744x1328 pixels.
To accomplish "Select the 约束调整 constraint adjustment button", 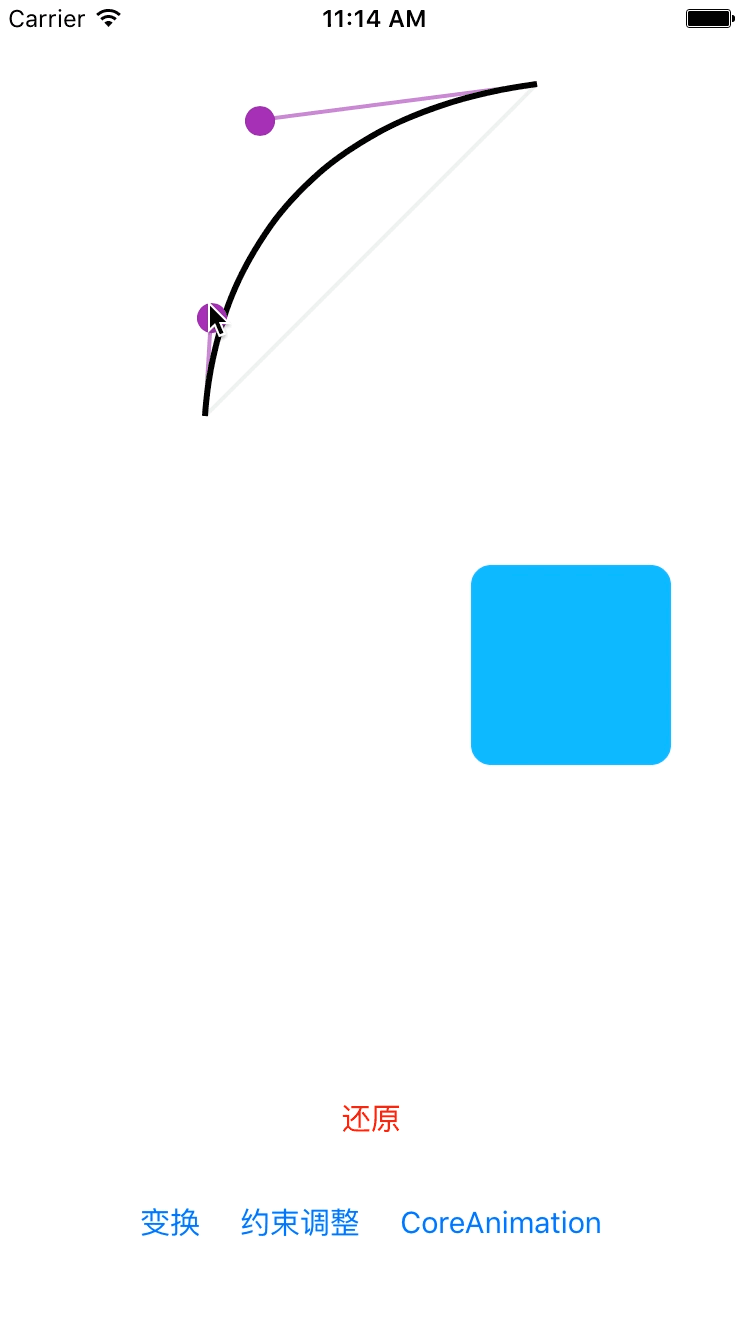I will pos(300,1222).
